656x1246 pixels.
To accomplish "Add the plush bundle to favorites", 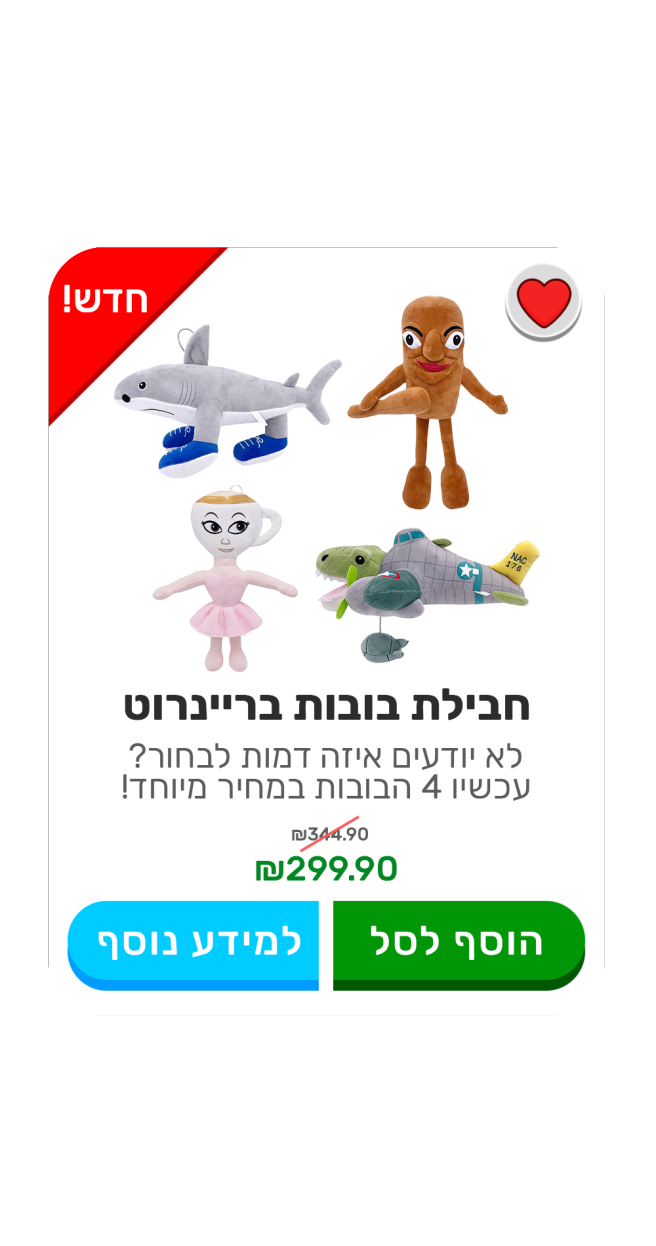I will (543, 301).
